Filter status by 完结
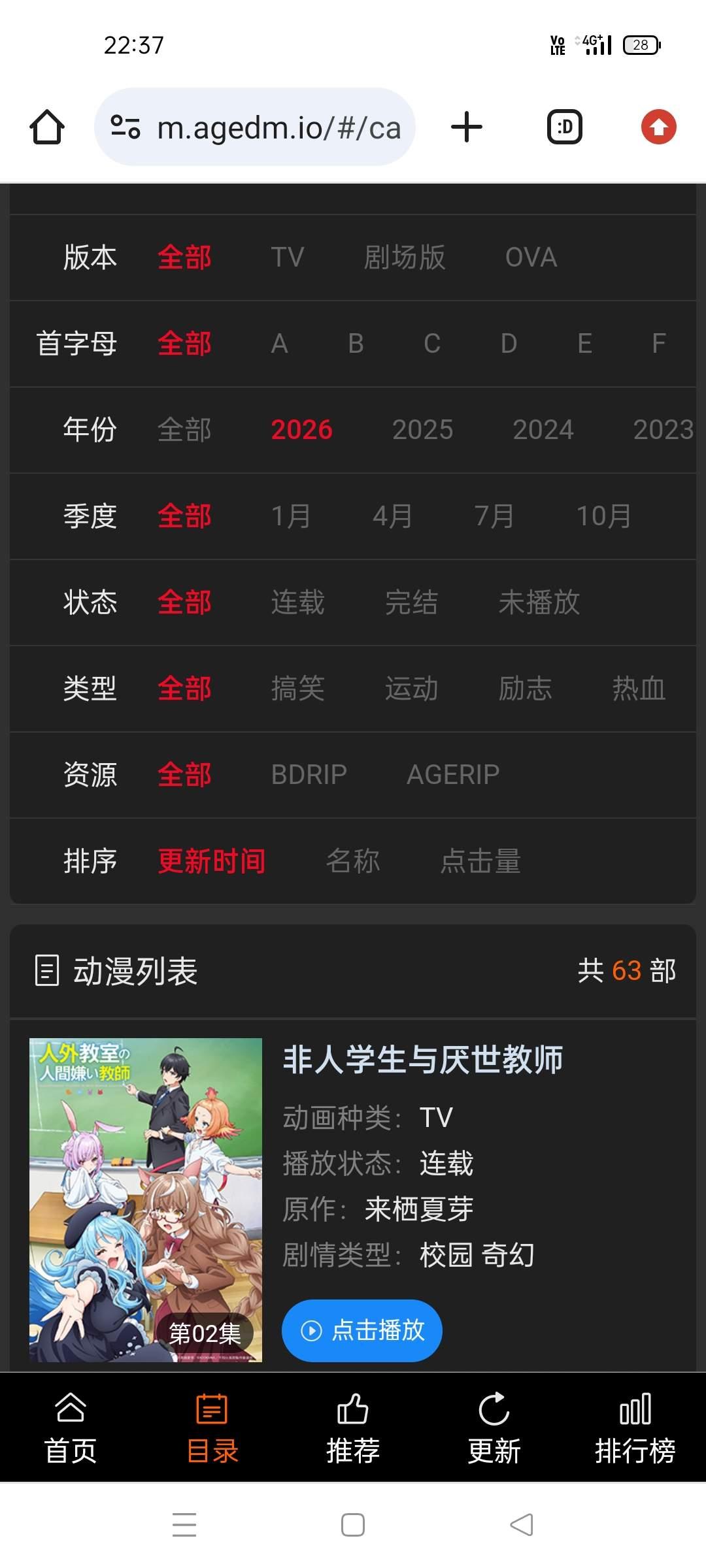The image size is (706, 1568). 411,602
